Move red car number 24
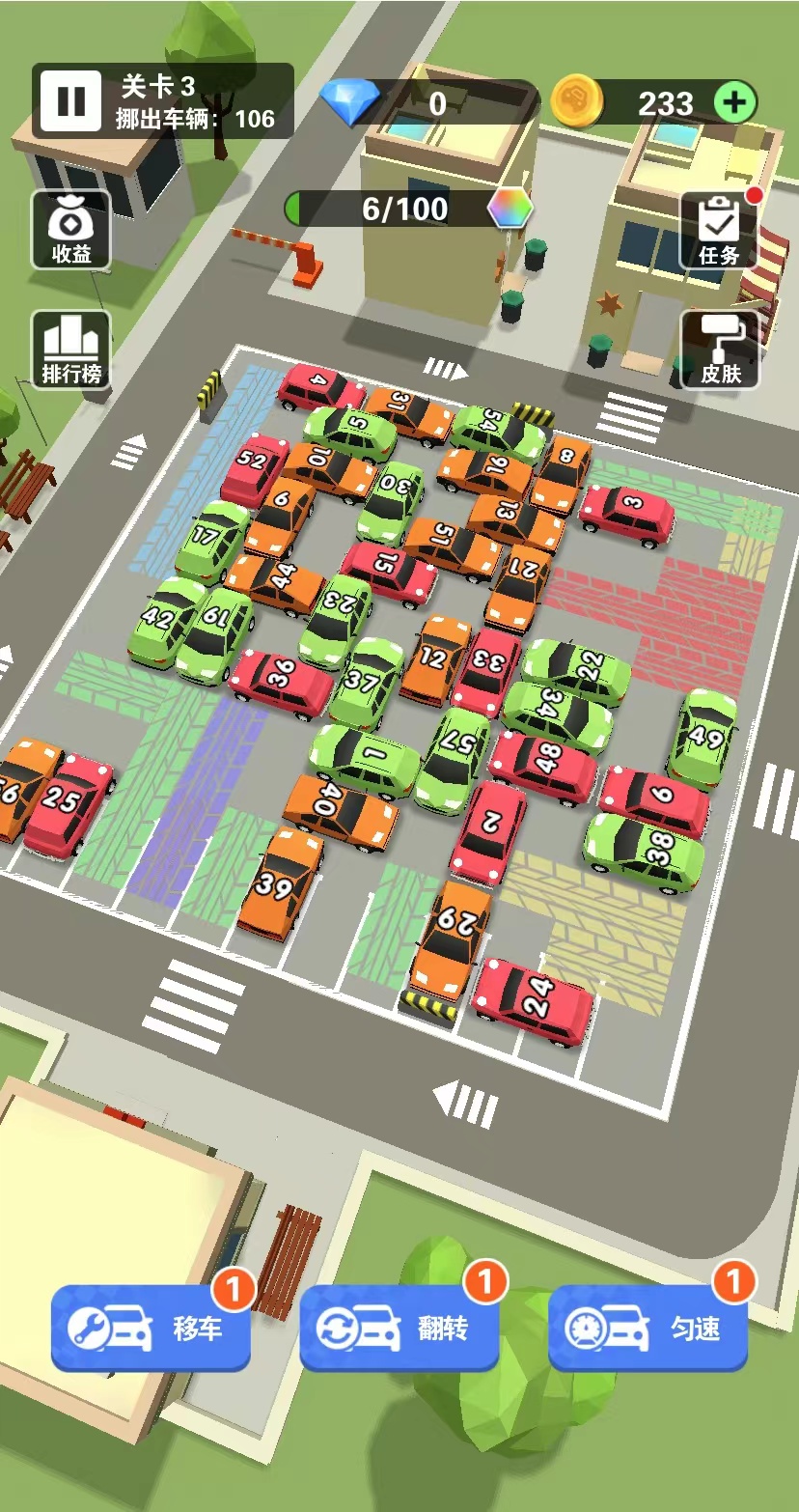The width and height of the screenshot is (799, 1512). 534,999
